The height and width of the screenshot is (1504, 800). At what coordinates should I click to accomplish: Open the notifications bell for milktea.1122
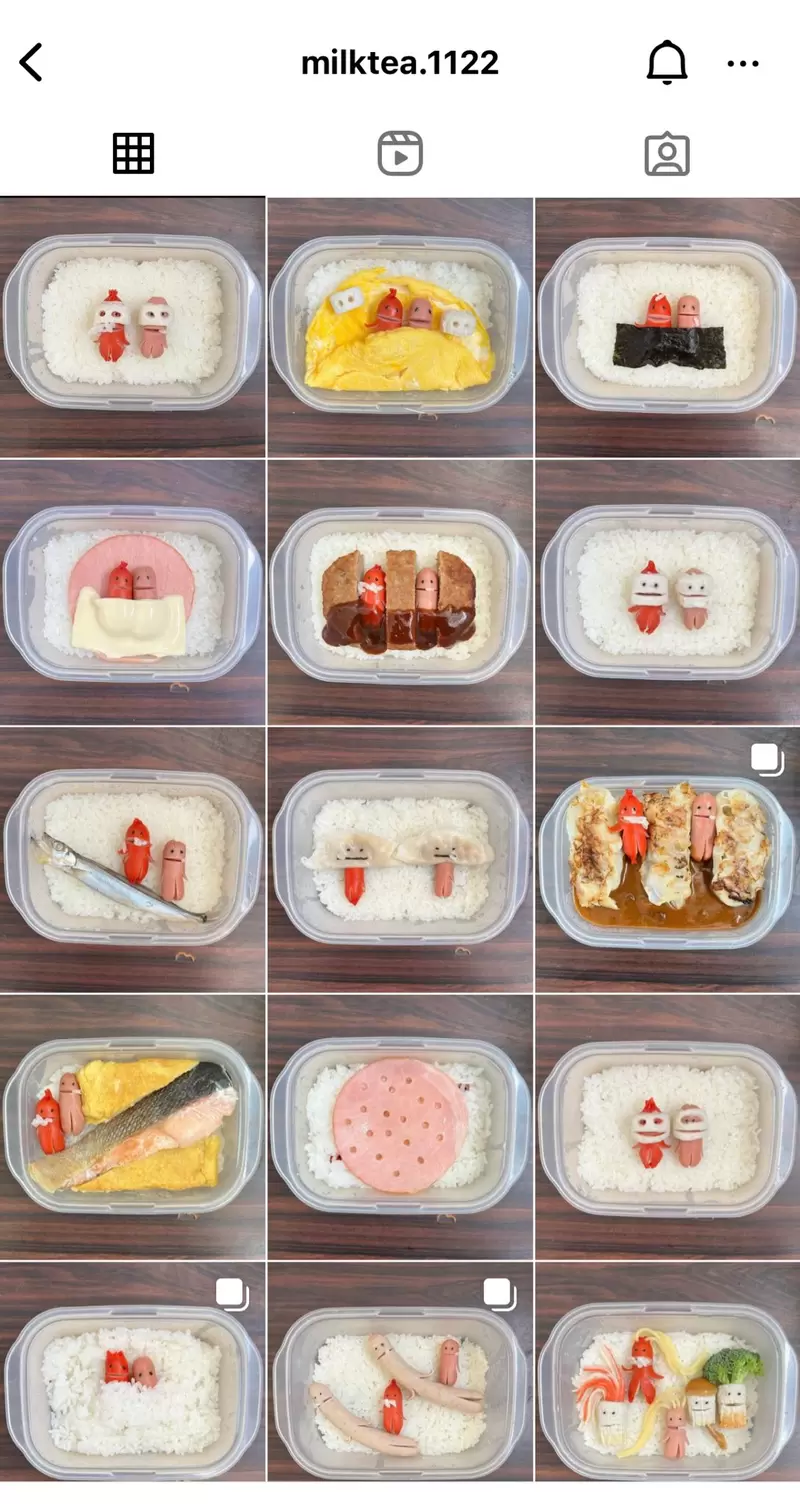[x=666, y=63]
